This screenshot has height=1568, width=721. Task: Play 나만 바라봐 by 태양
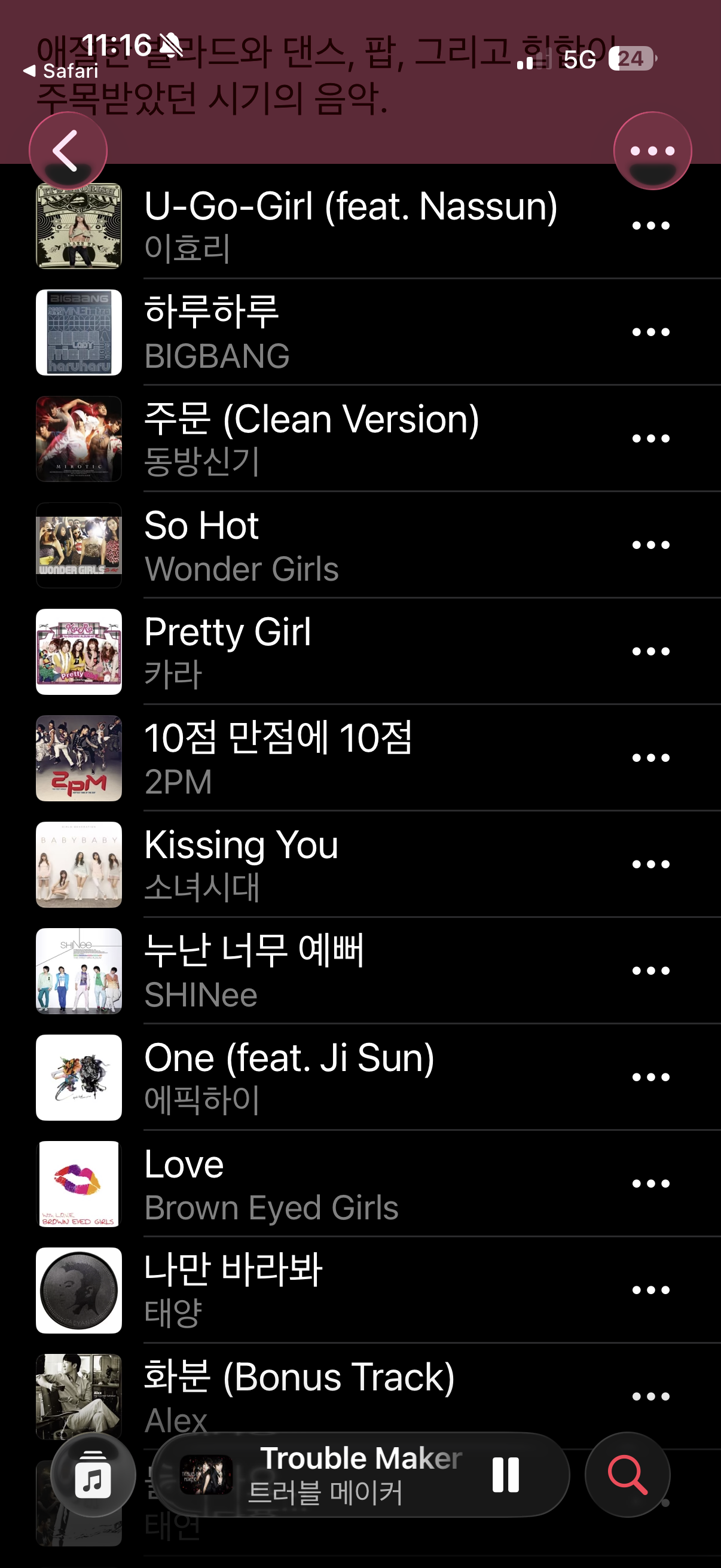(233, 1291)
